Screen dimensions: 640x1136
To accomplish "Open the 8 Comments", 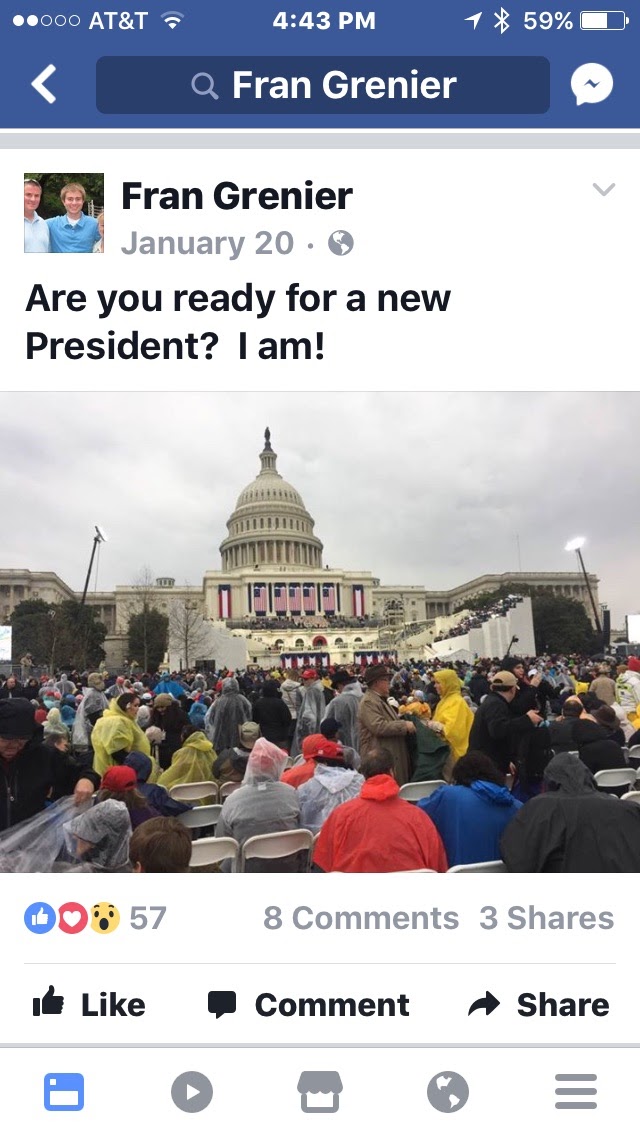I will 361,918.
